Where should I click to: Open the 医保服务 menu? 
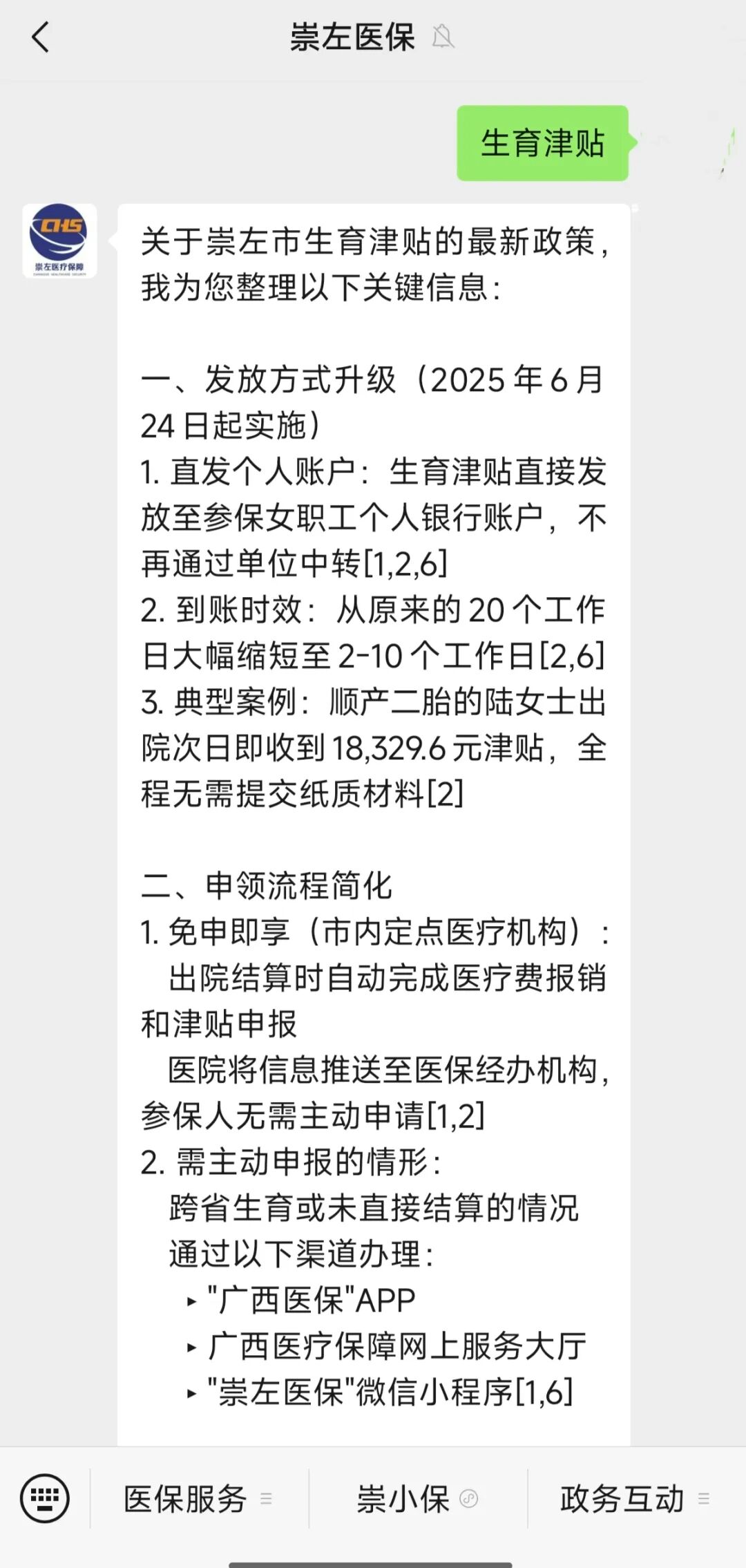(199, 1499)
